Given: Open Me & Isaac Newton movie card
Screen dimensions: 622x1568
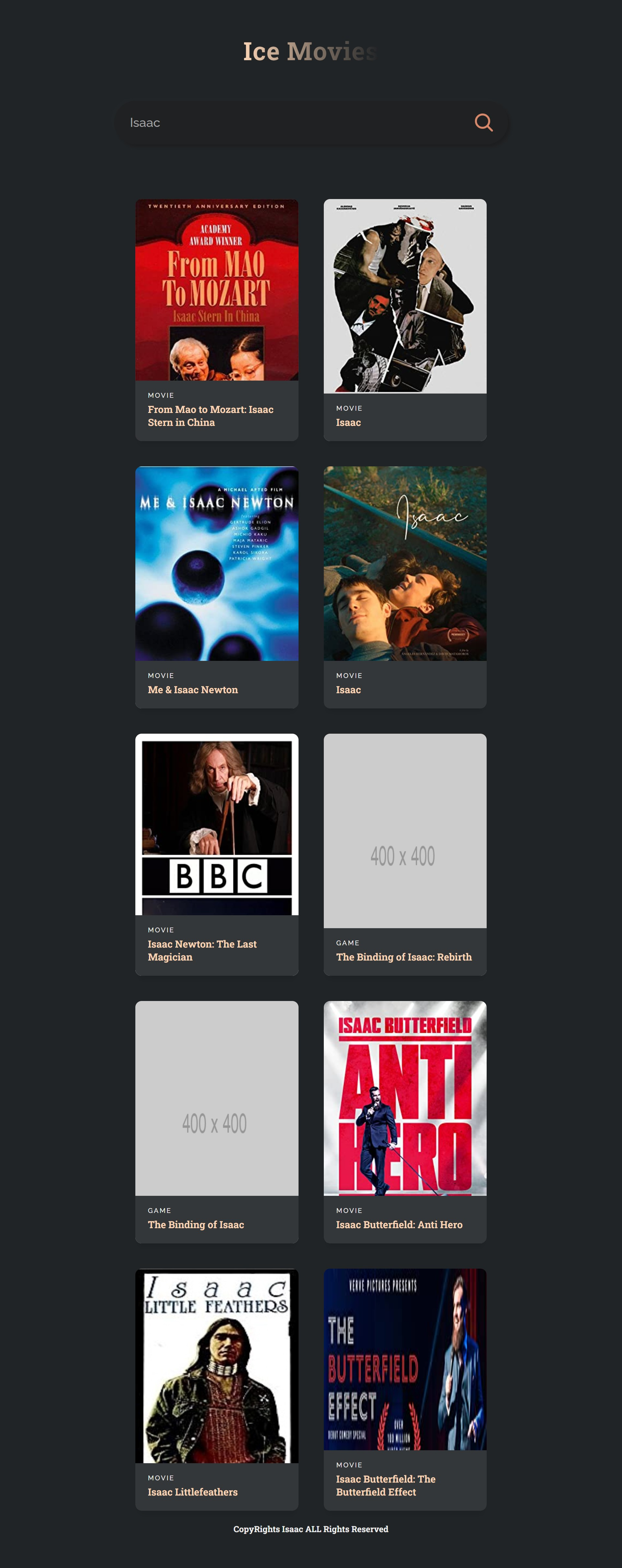Looking at the screenshot, I should coord(216,587).
